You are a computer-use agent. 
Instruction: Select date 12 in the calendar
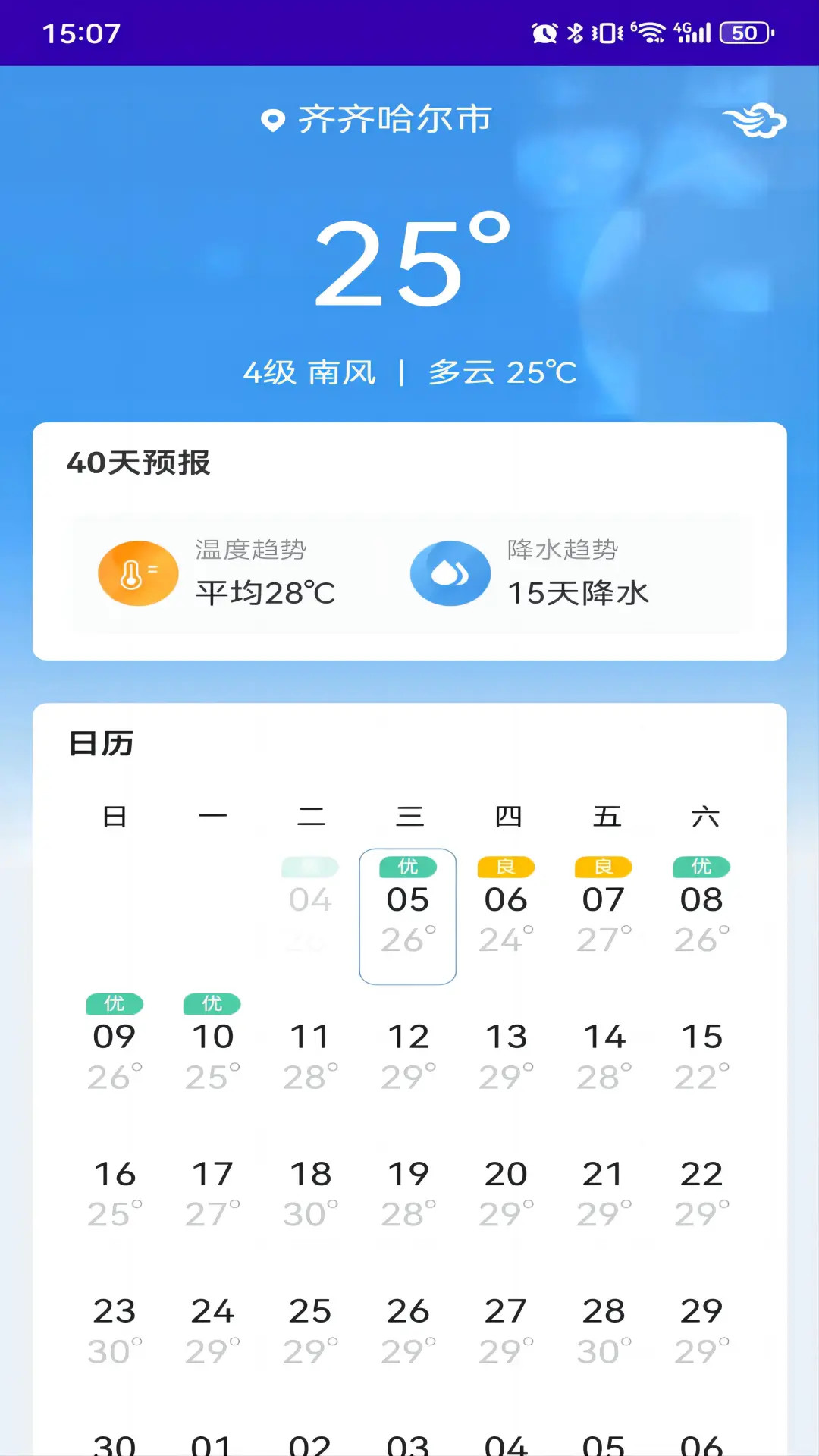tap(408, 1036)
